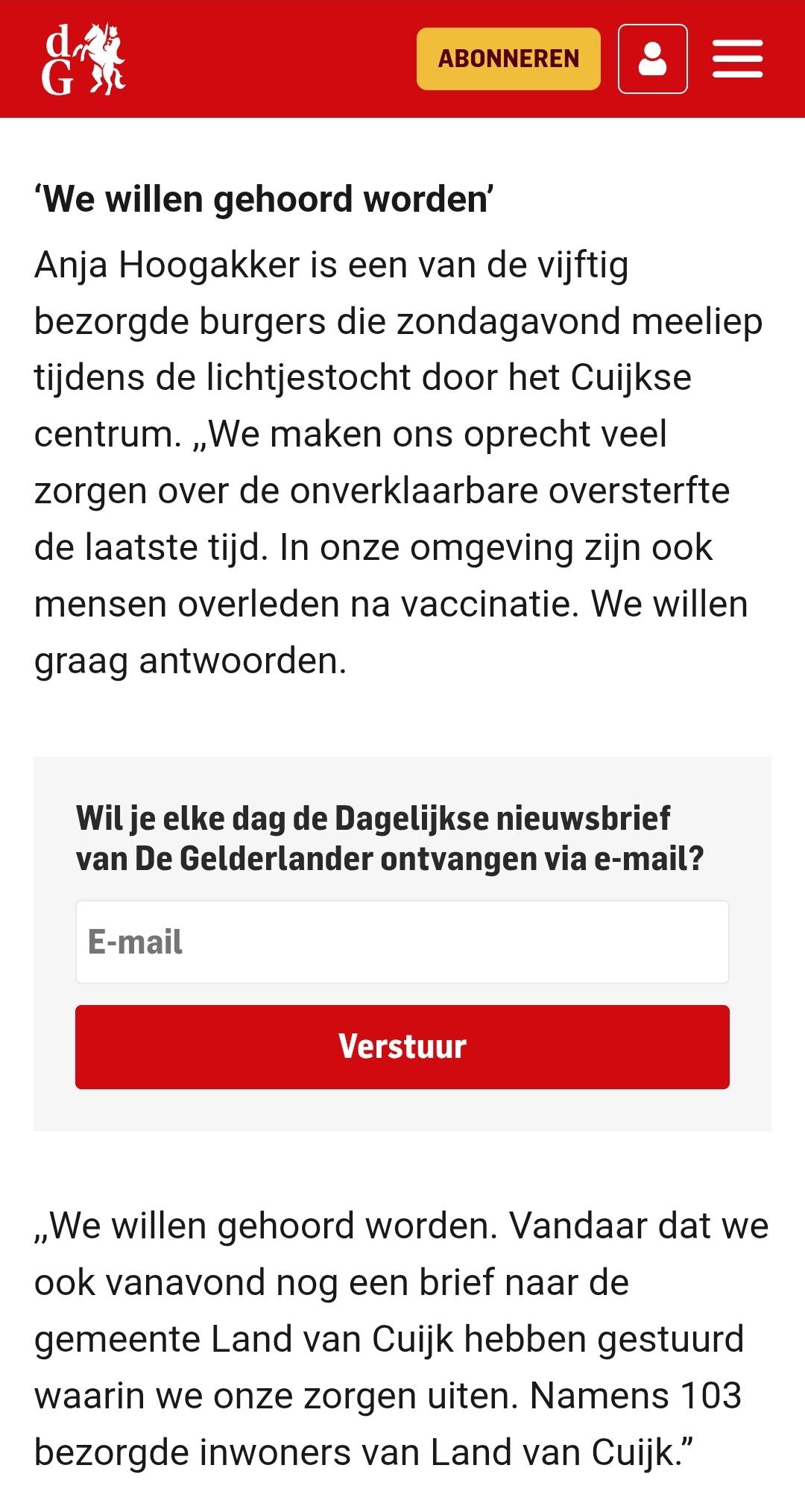Viewport: 805px width, 1512px height.
Task: Open the hamburger navigation menu
Action: point(737,59)
